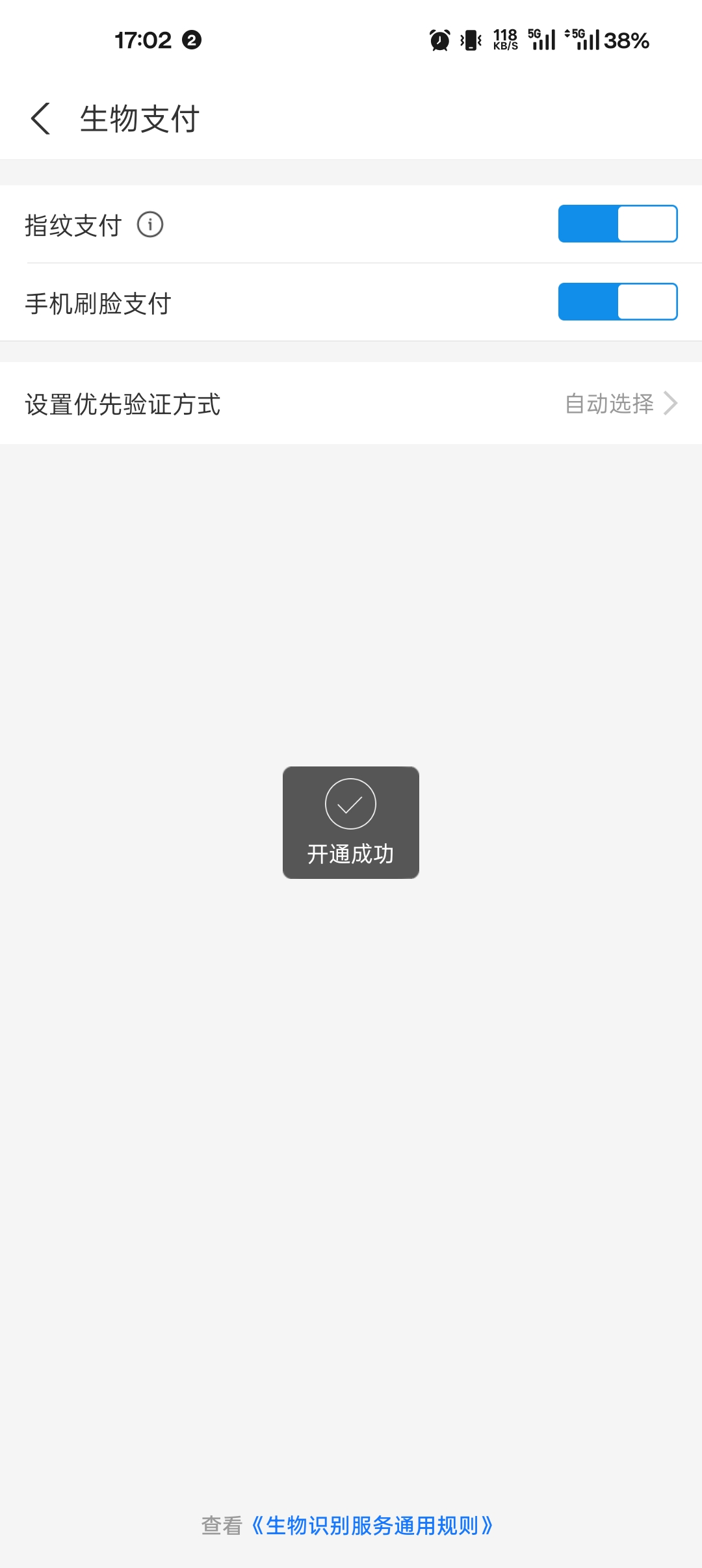Screen dimensions: 702x1568
Task: Click the clock showing 17:02
Action: pyautogui.click(x=144, y=40)
